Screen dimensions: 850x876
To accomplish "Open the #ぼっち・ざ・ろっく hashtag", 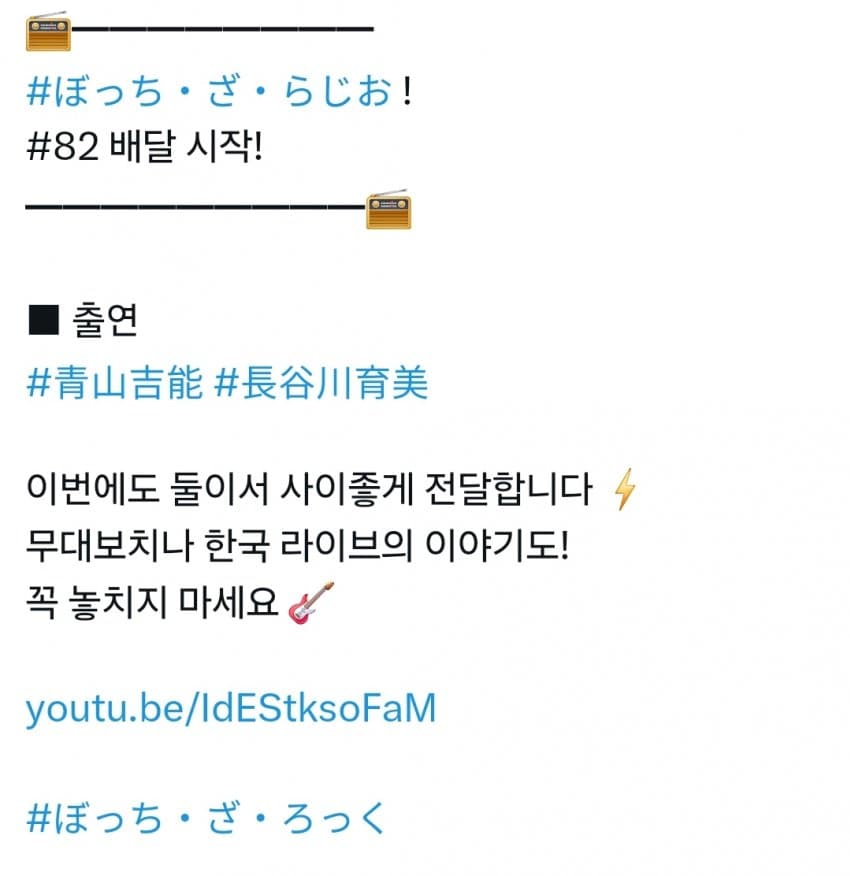I will (x=205, y=818).
